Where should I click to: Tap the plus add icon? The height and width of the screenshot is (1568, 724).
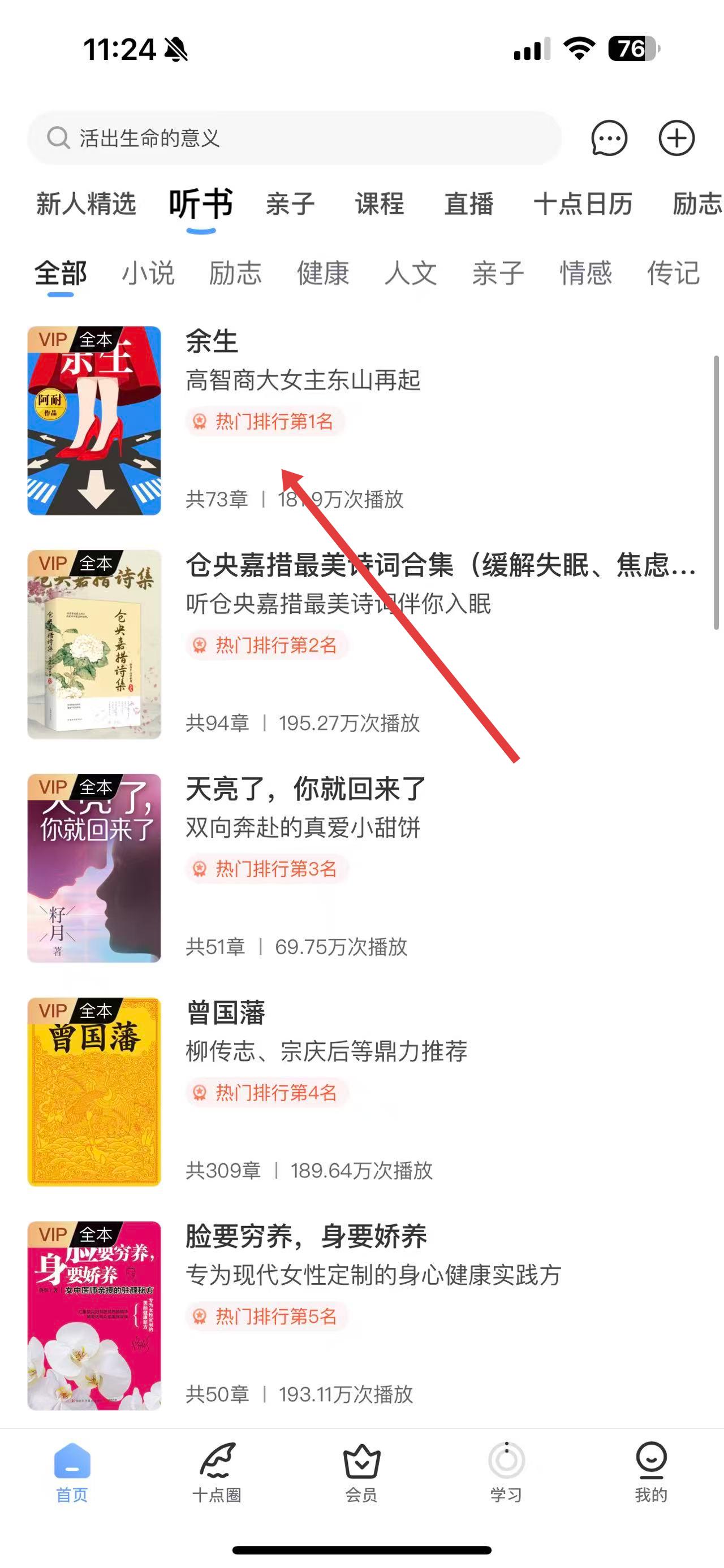click(x=676, y=138)
